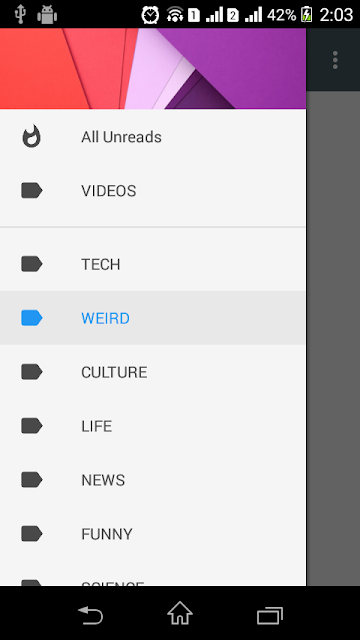Open the three-dot overflow menu

[x=335, y=60]
